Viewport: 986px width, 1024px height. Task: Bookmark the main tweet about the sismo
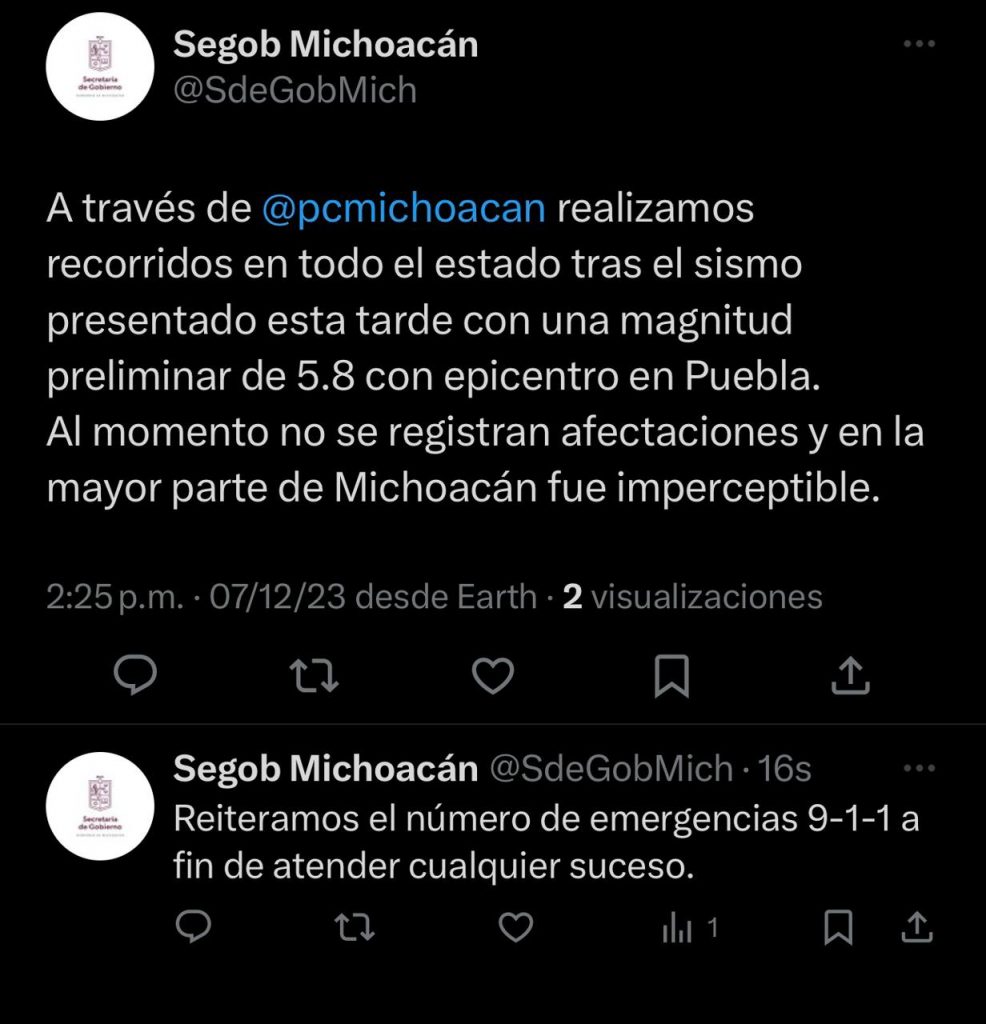(671, 679)
